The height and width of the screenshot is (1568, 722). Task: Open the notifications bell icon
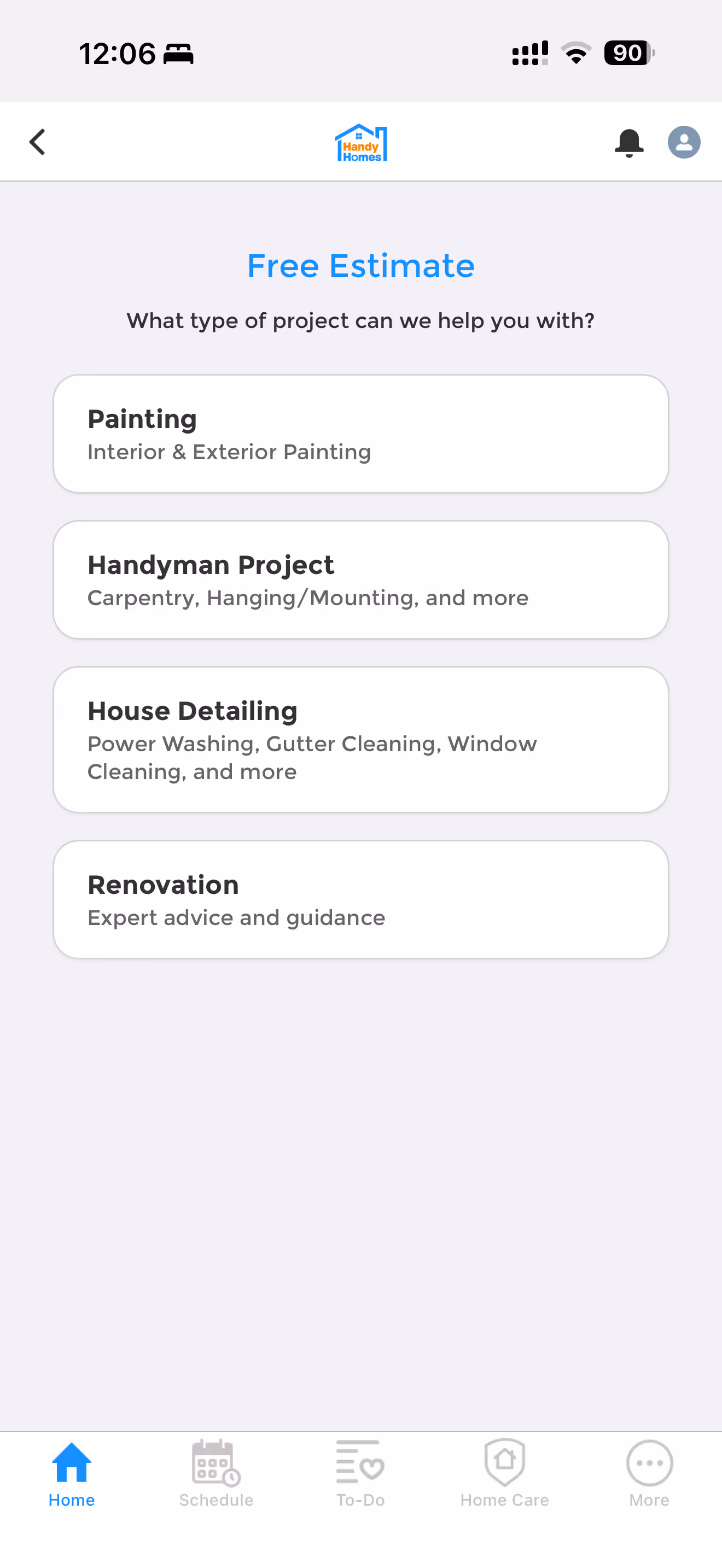630,142
